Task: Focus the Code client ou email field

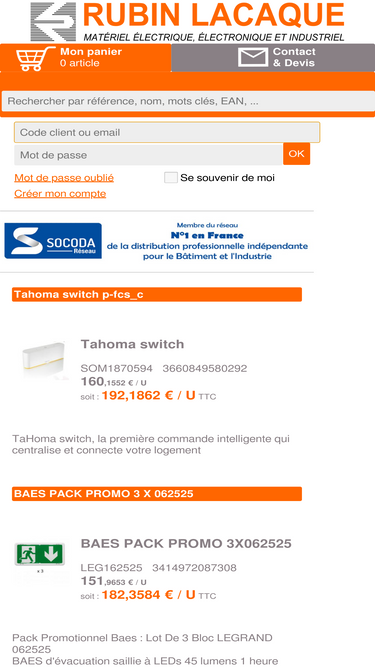Action: (167, 132)
